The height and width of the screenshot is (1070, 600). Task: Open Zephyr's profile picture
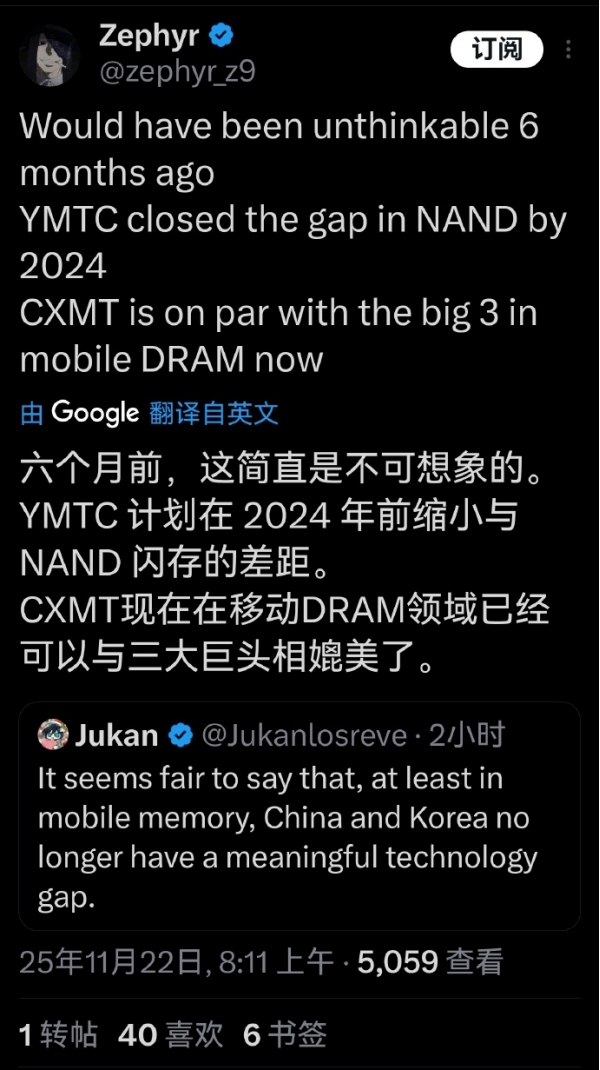[x=52, y=56]
